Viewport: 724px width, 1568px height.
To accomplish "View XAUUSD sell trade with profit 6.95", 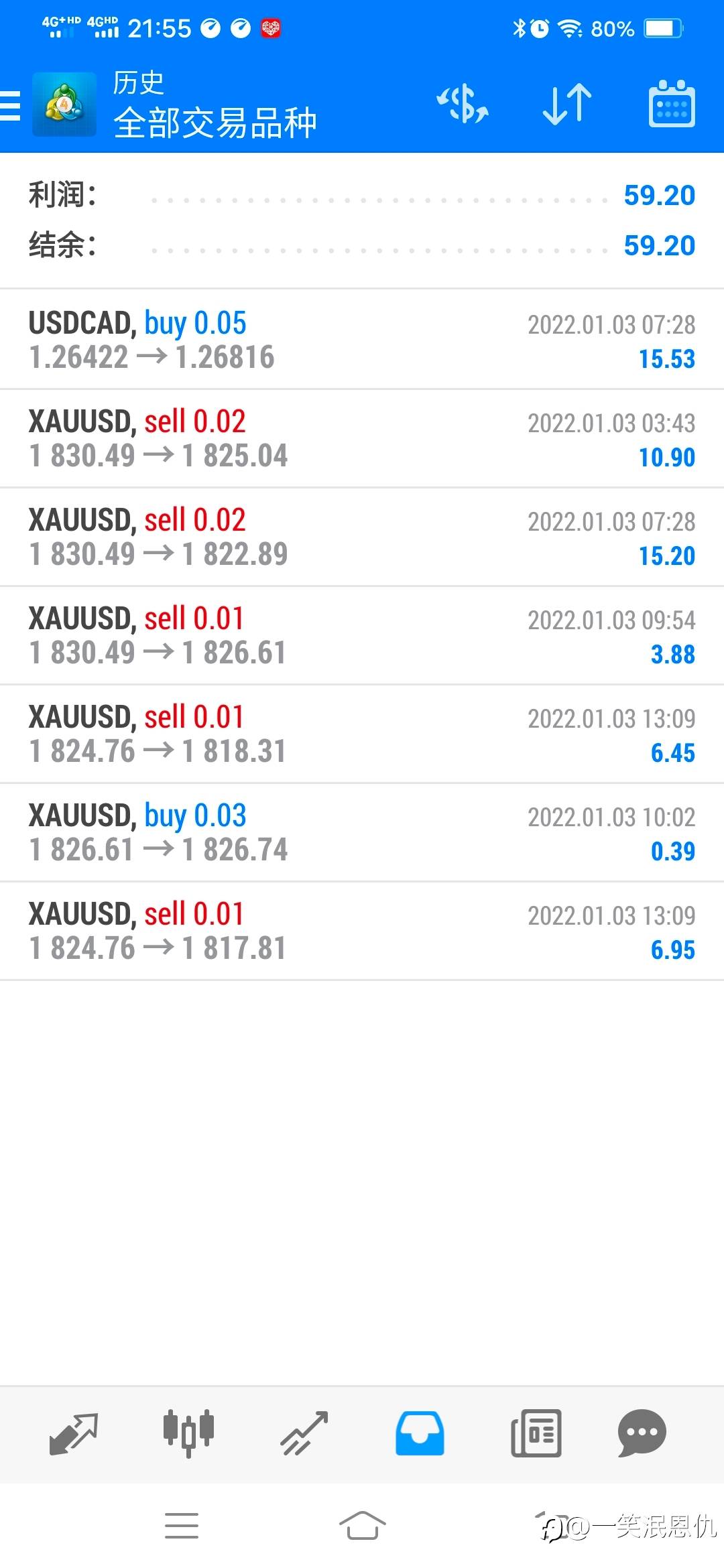I will tap(362, 931).
